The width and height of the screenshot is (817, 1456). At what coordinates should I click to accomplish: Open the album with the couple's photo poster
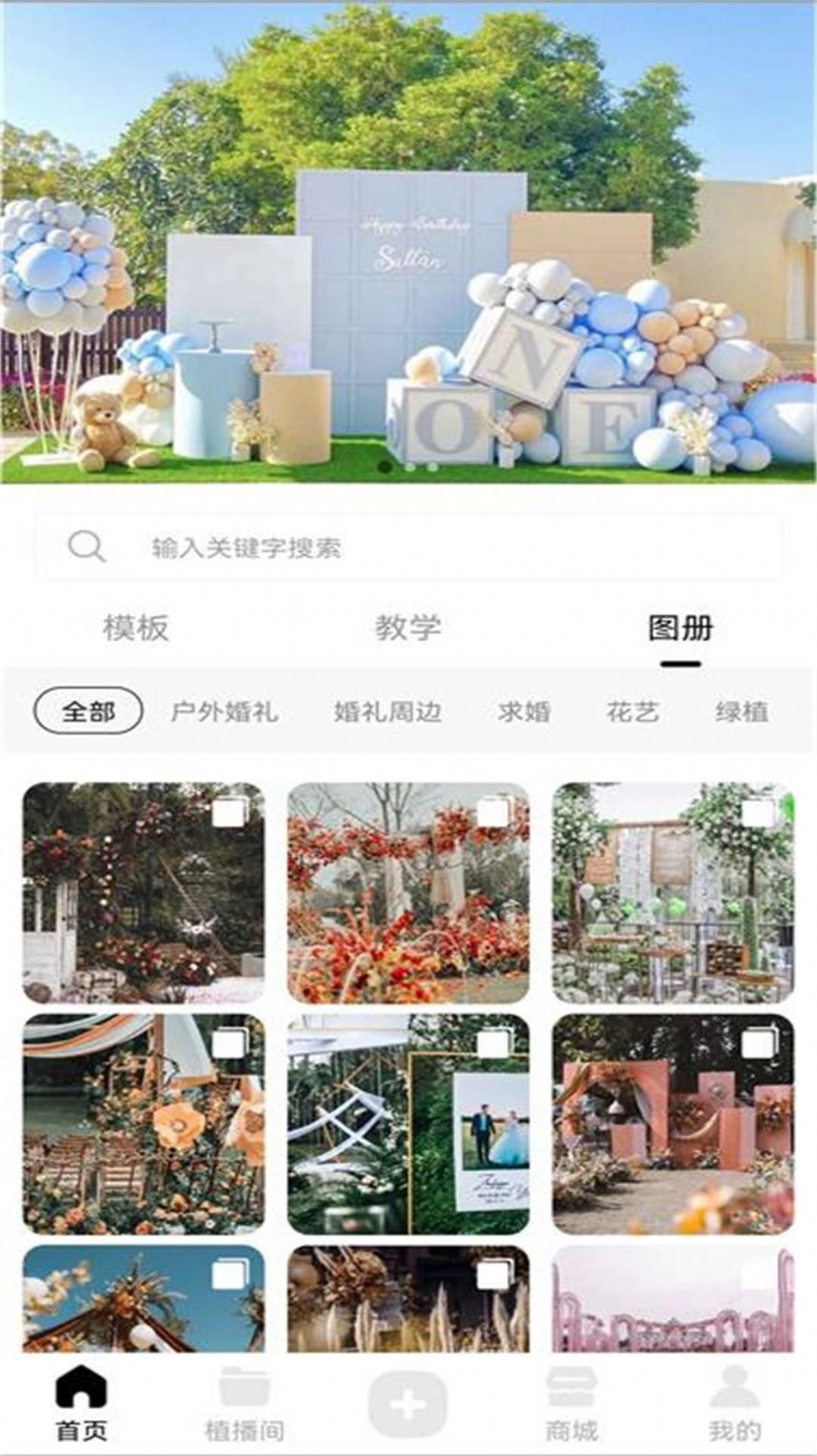point(408,1124)
